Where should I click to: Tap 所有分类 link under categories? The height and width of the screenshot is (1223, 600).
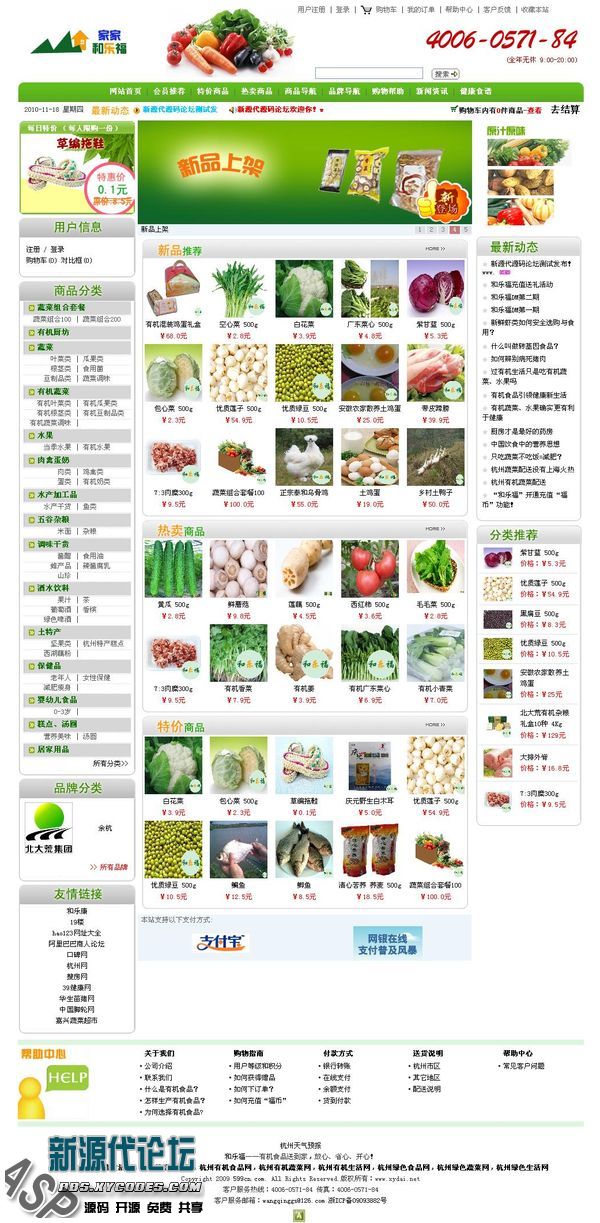[110, 763]
